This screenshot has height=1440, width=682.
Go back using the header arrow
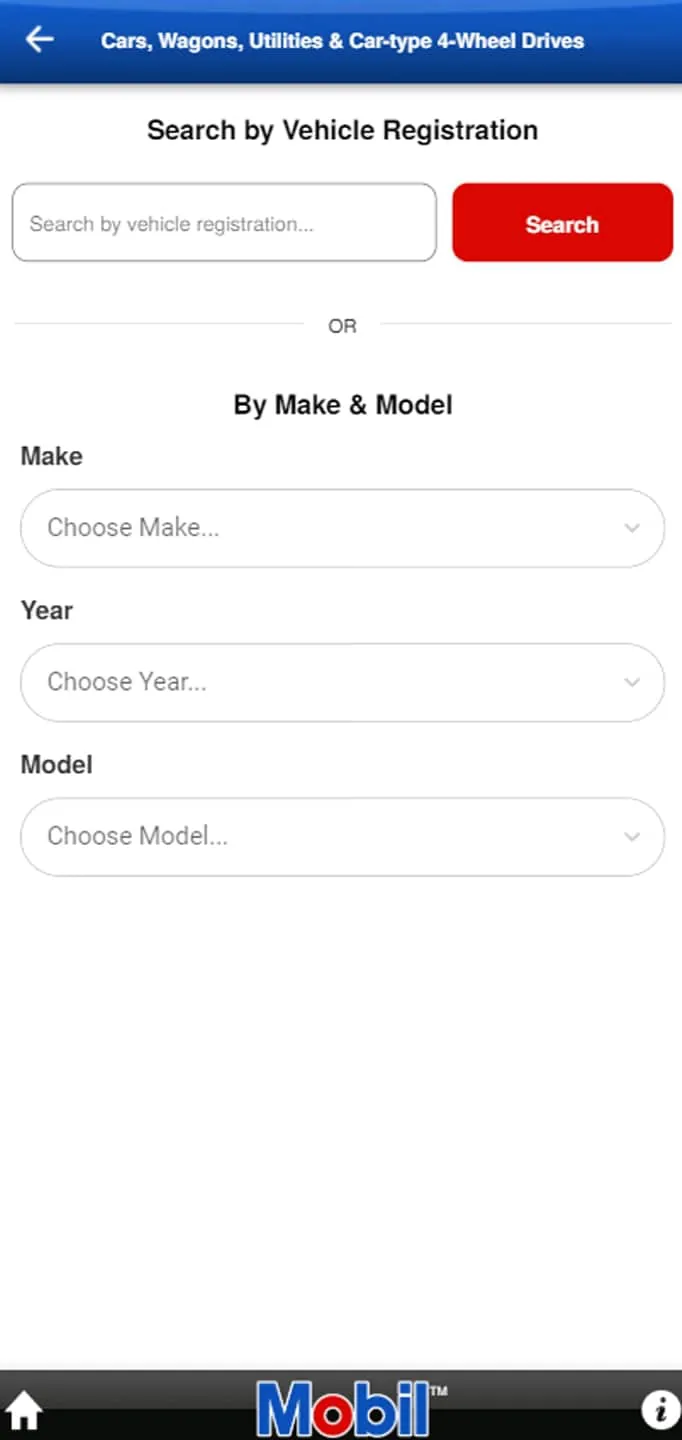pyautogui.click(x=40, y=40)
